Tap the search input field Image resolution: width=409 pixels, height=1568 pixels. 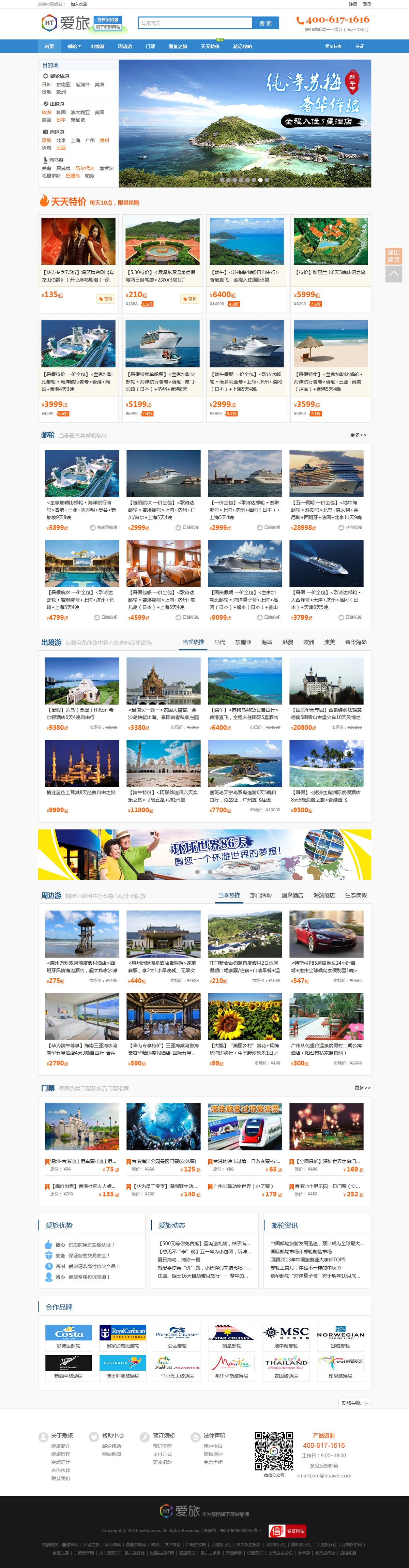click(195, 23)
